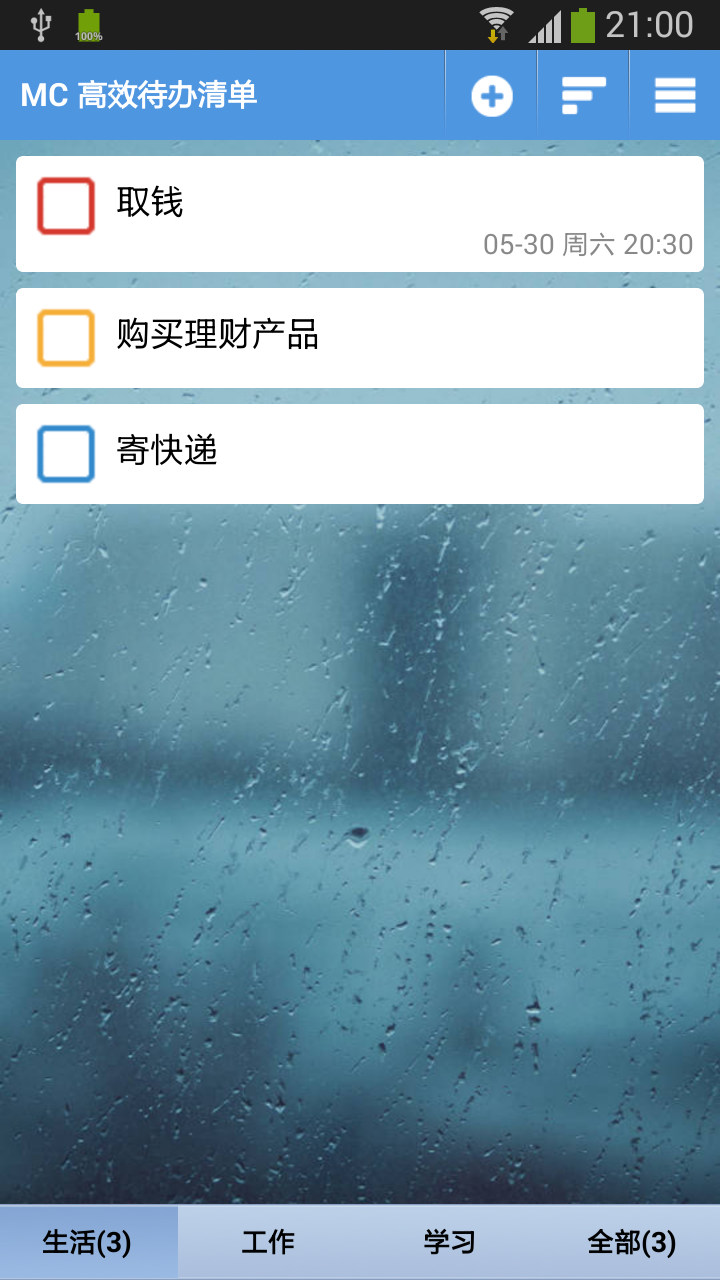This screenshot has width=720, height=1280.
Task: Tap the add new task icon
Action: (490, 95)
